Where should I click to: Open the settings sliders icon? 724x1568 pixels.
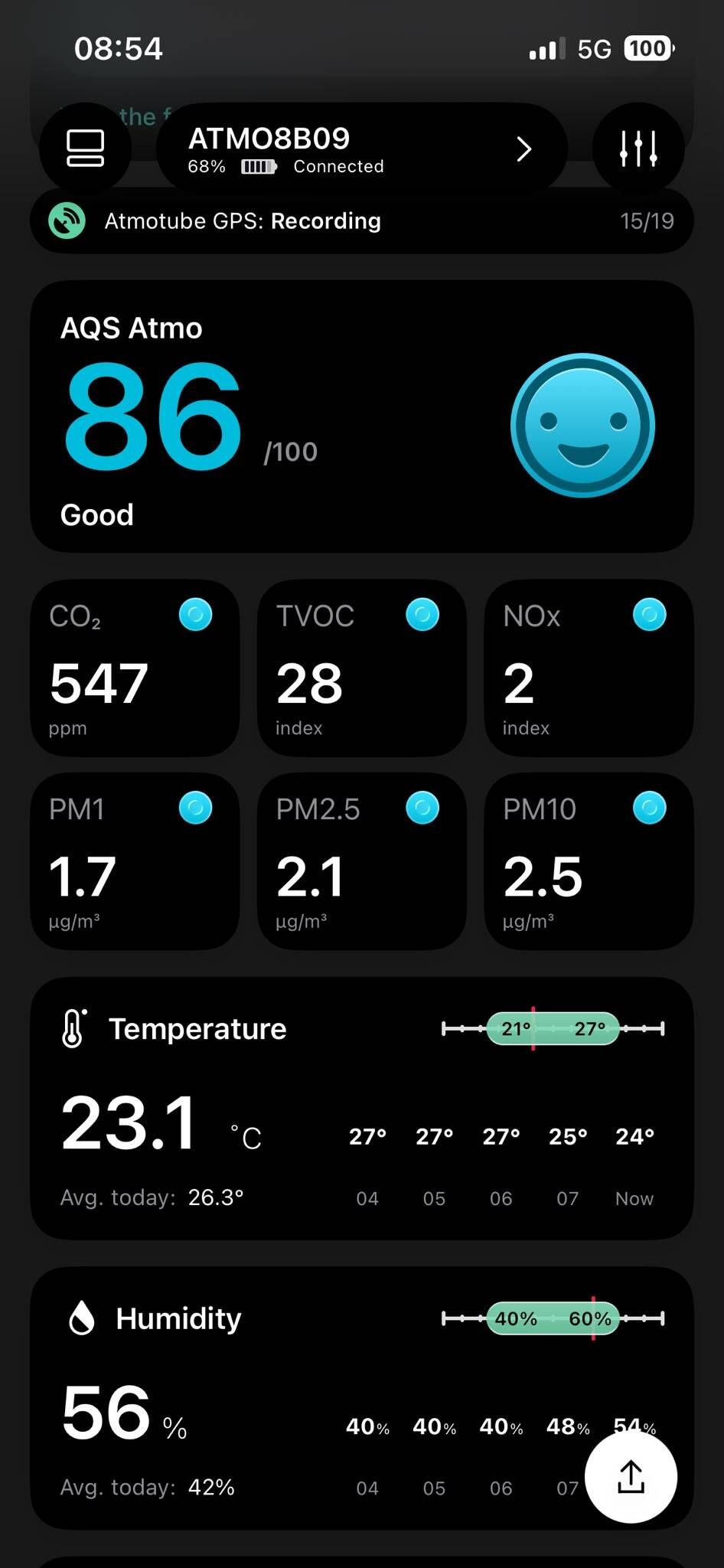pos(638,149)
